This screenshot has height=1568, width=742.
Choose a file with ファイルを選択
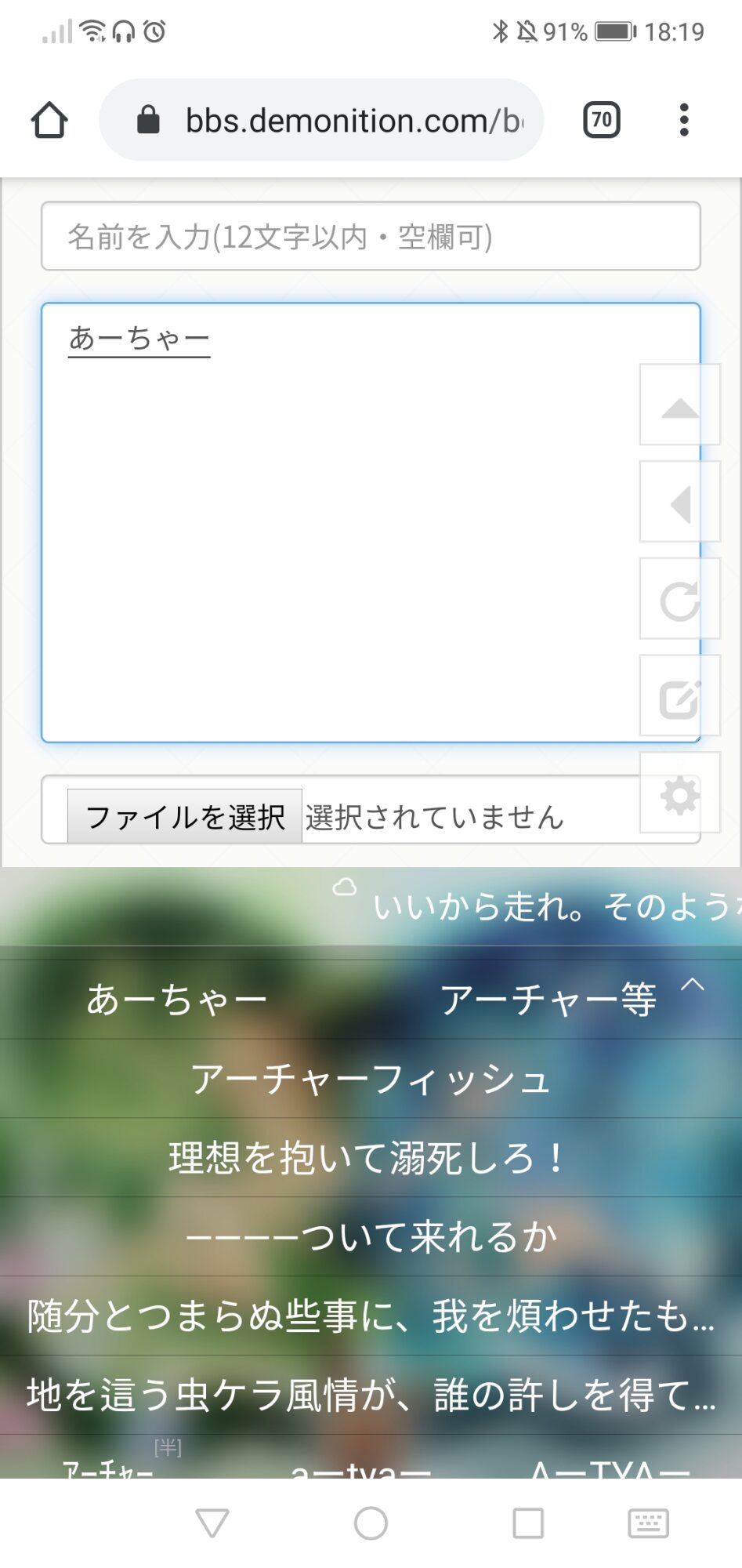click(x=185, y=817)
